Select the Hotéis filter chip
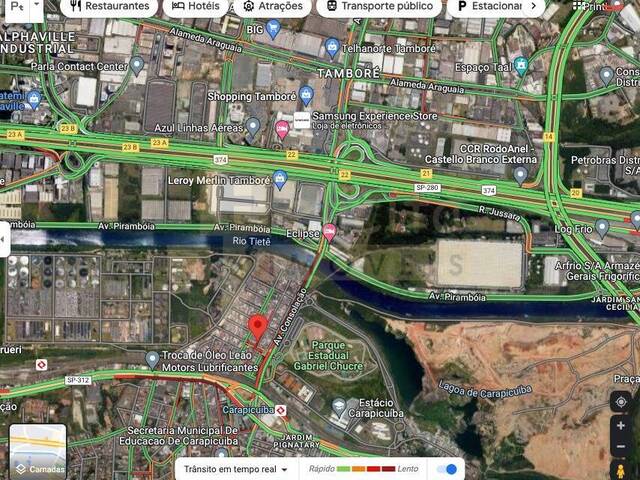The height and width of the screenshot is (480, 640). pos(195,6)
